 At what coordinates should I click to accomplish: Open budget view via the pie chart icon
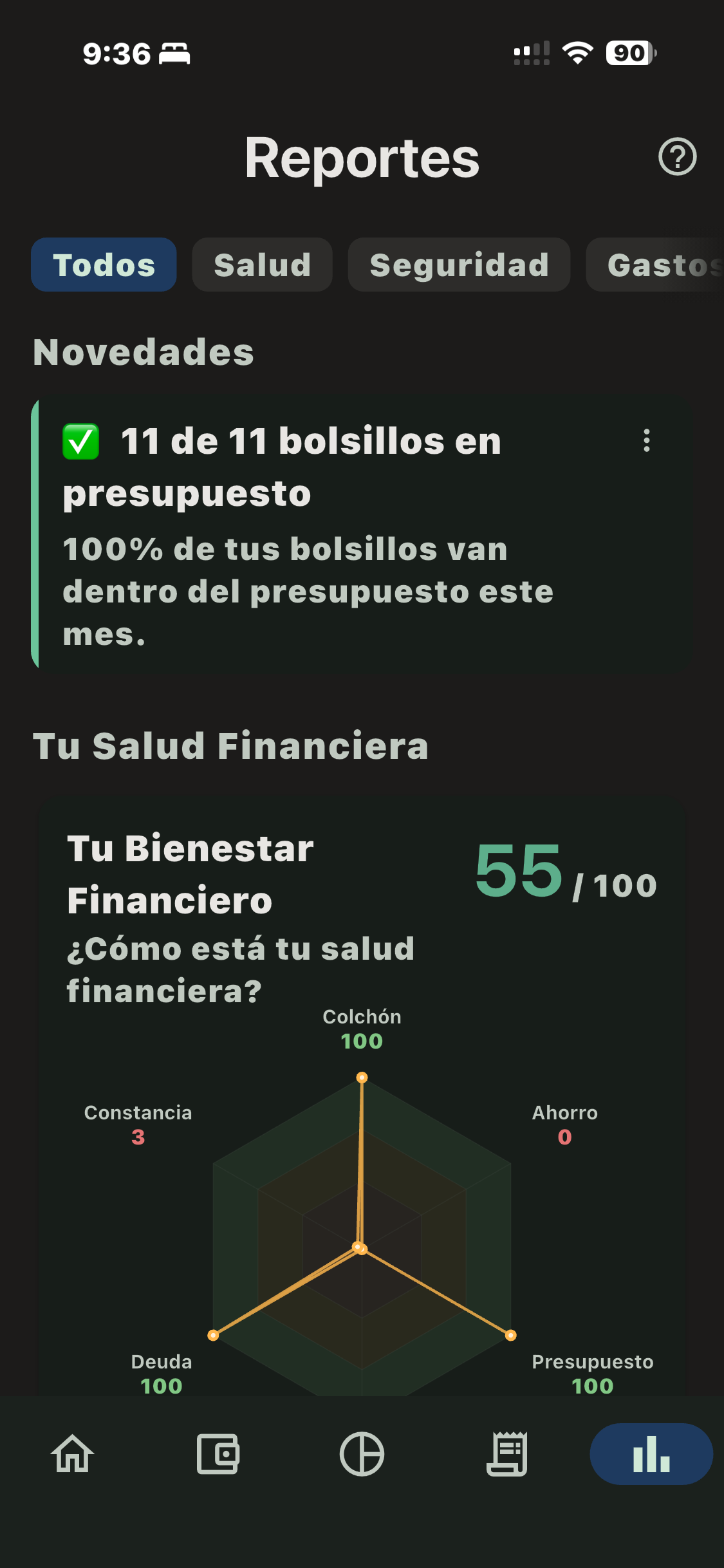pyautogui.click(x=362, y=1453)
